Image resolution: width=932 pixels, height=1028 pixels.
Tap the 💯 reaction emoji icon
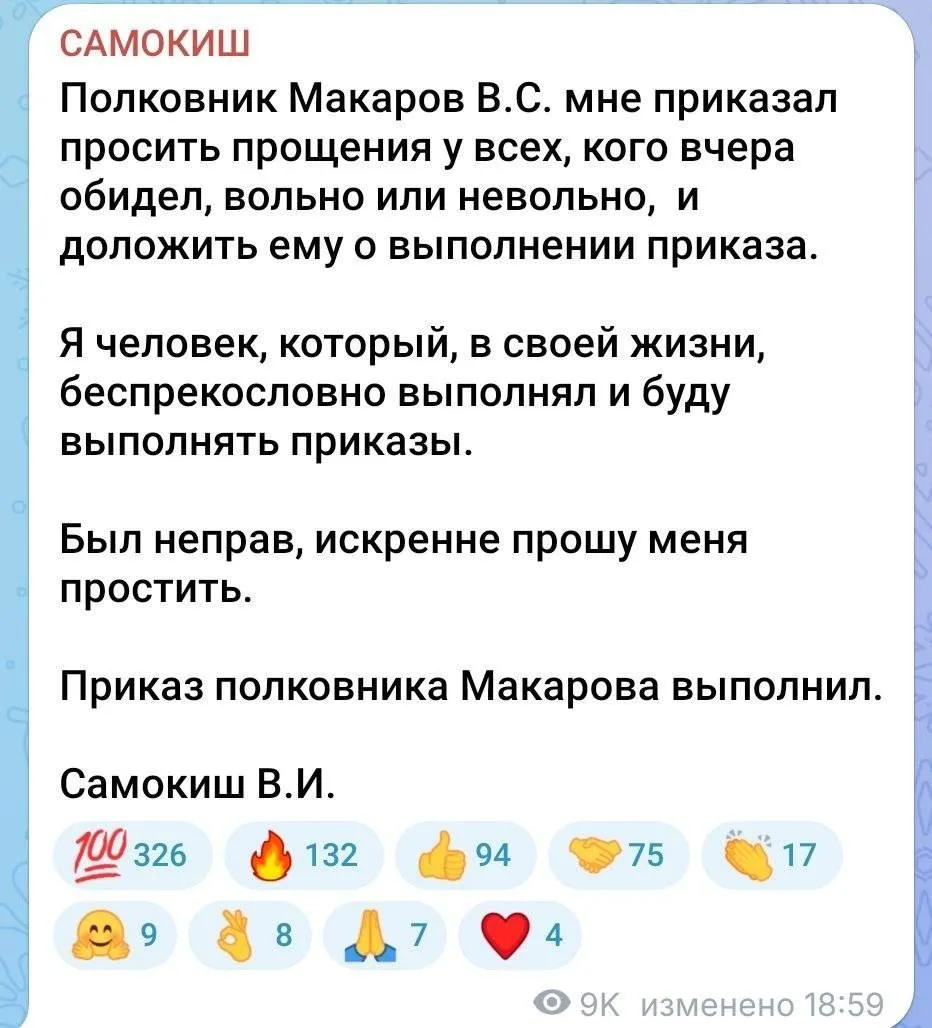100,855
